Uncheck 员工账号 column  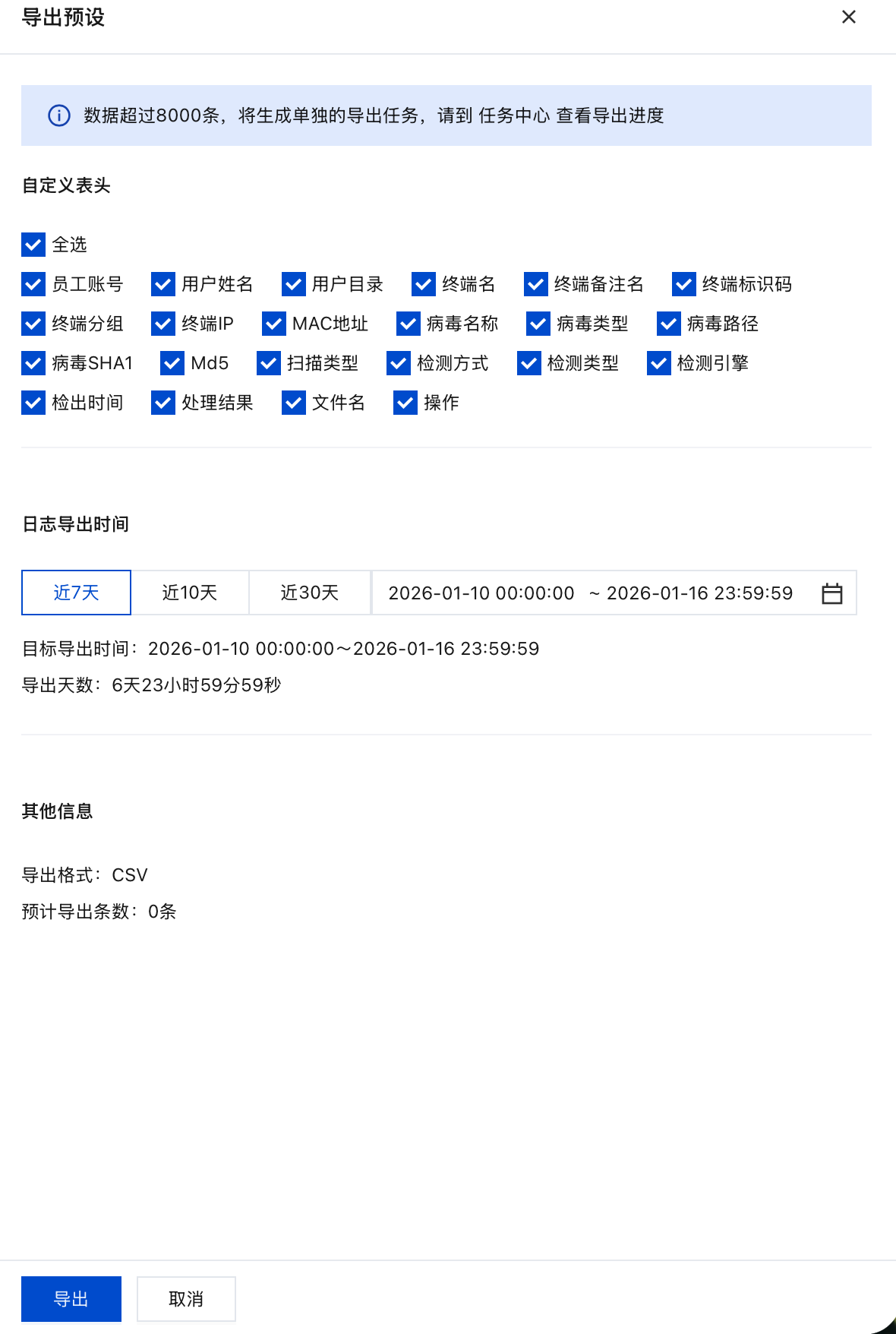33,284
